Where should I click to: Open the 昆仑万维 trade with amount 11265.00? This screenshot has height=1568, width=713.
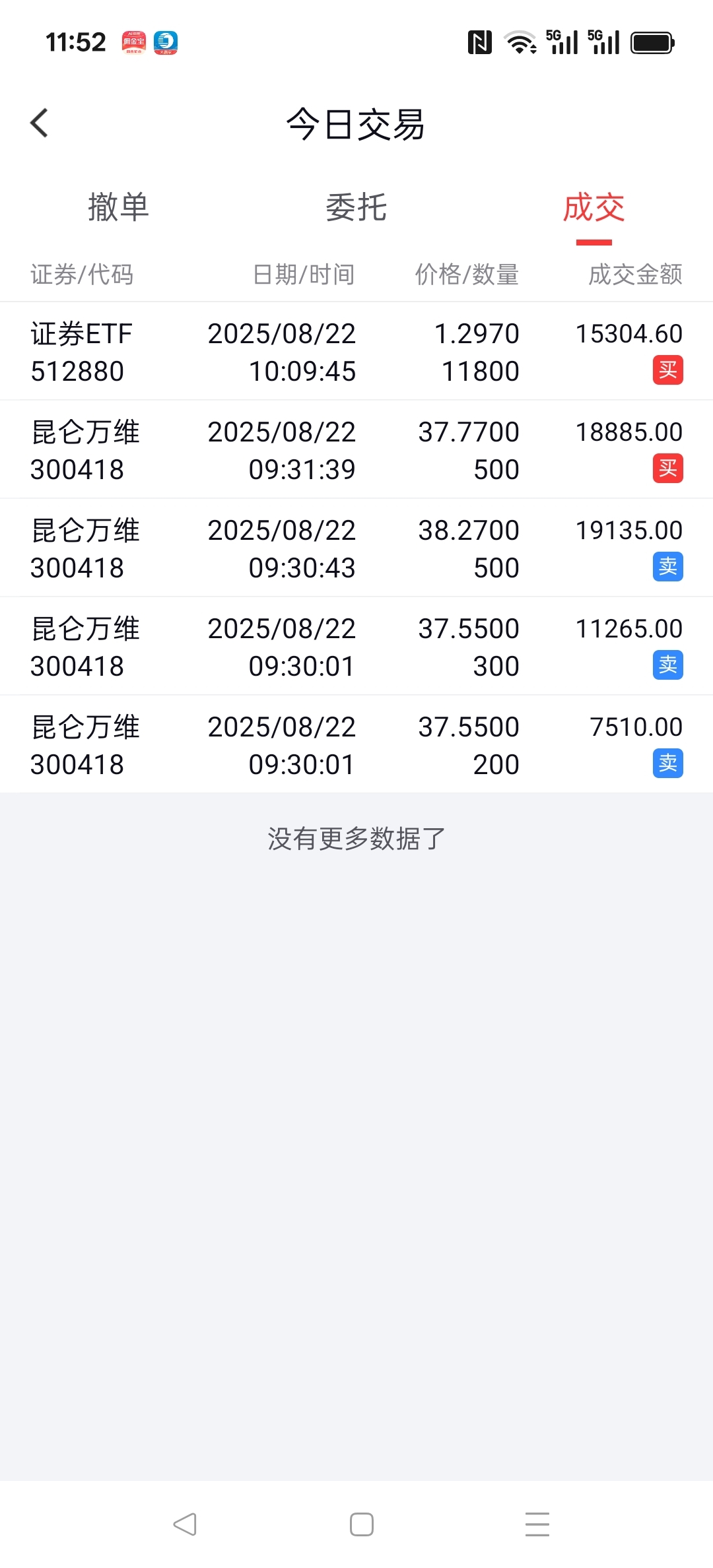[356, 646]
